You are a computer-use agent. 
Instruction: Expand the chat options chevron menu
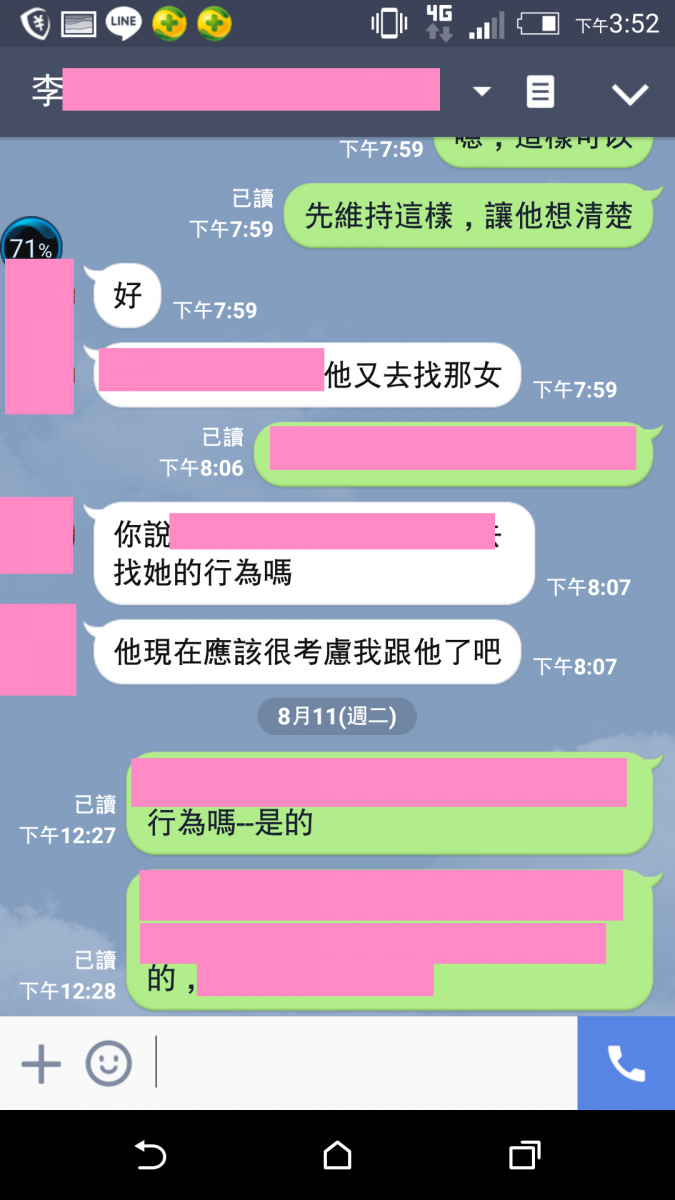coord(630,94)
